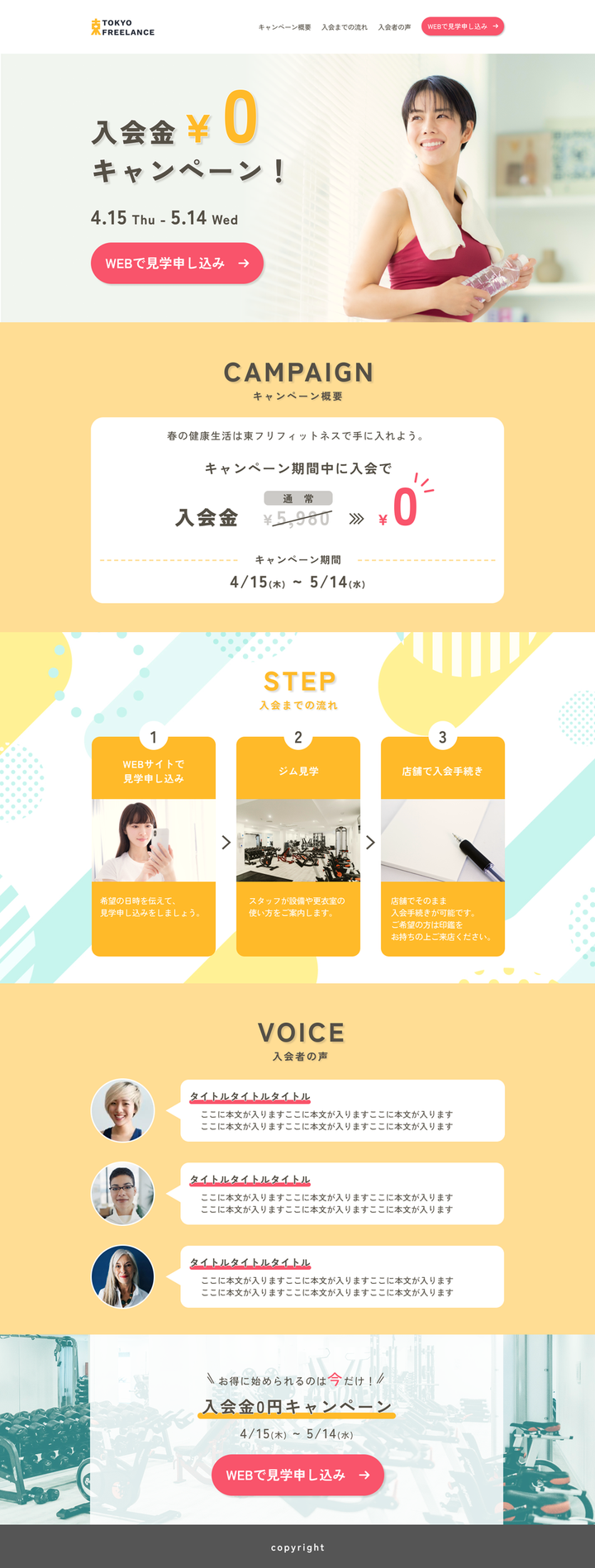Open the キャンペーン概要 navigation link
This screenshot has height=1568, width=595.
284,27
